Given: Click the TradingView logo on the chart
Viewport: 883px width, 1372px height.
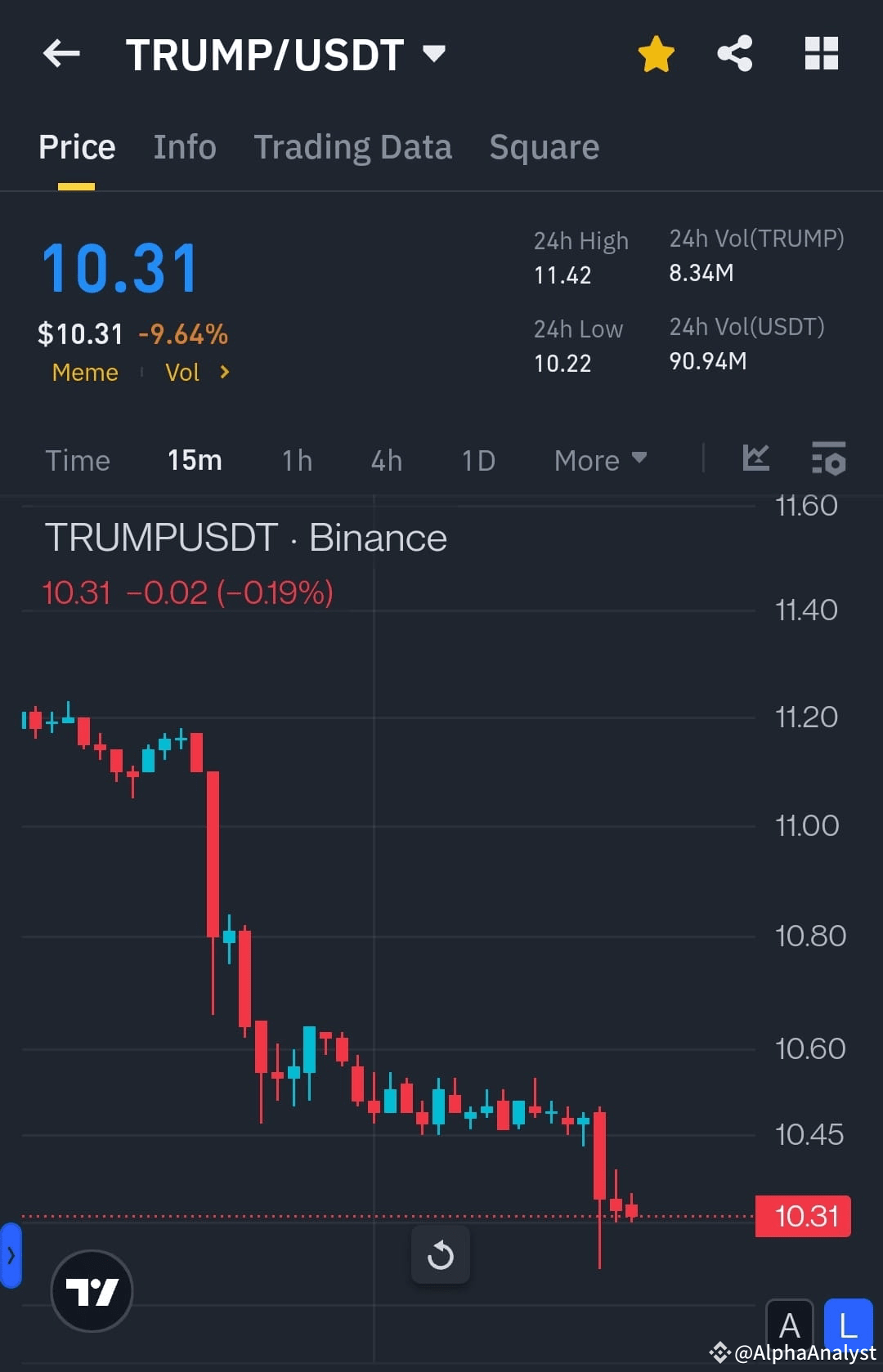Looking at the screenshot, I should [91, 1289].
